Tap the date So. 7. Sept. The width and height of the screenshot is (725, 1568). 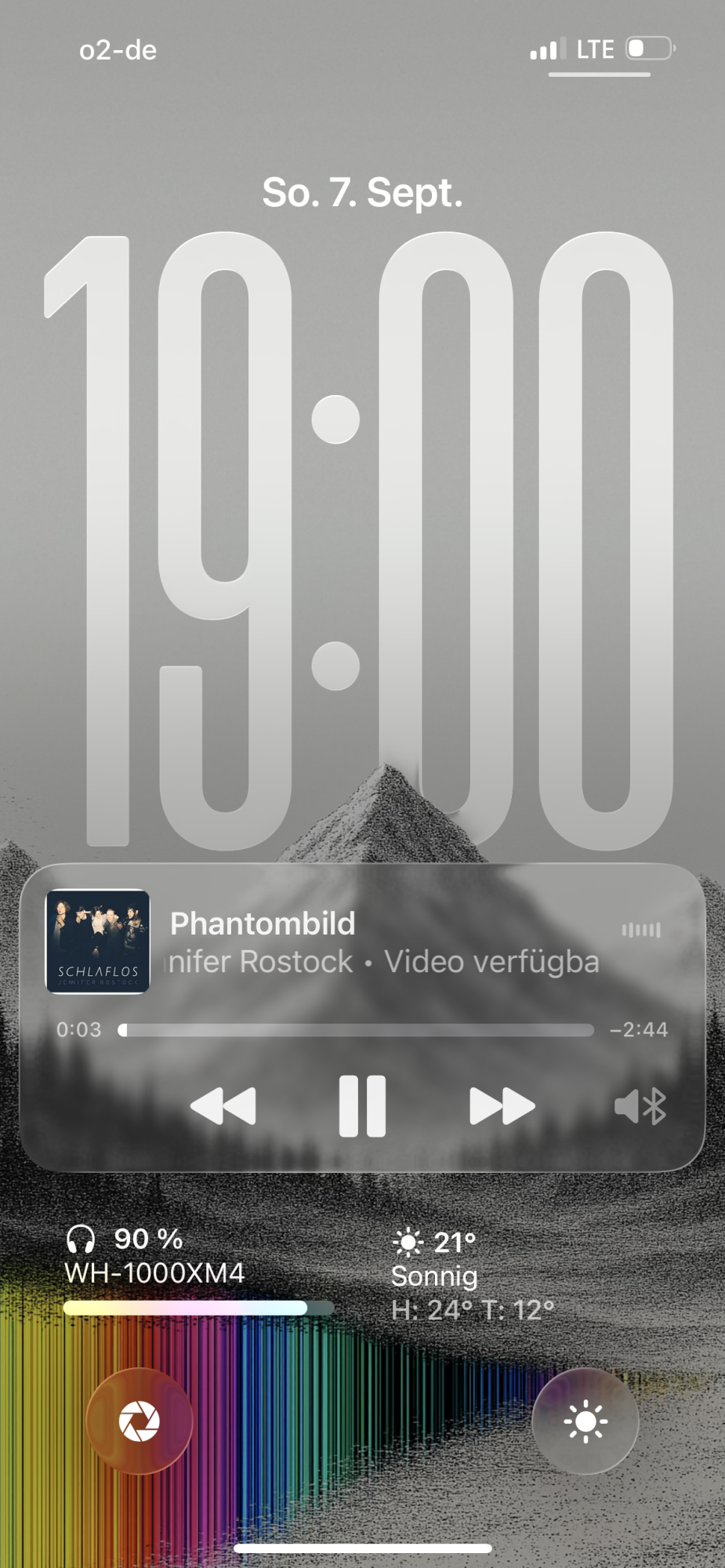(x=362, y=193)
